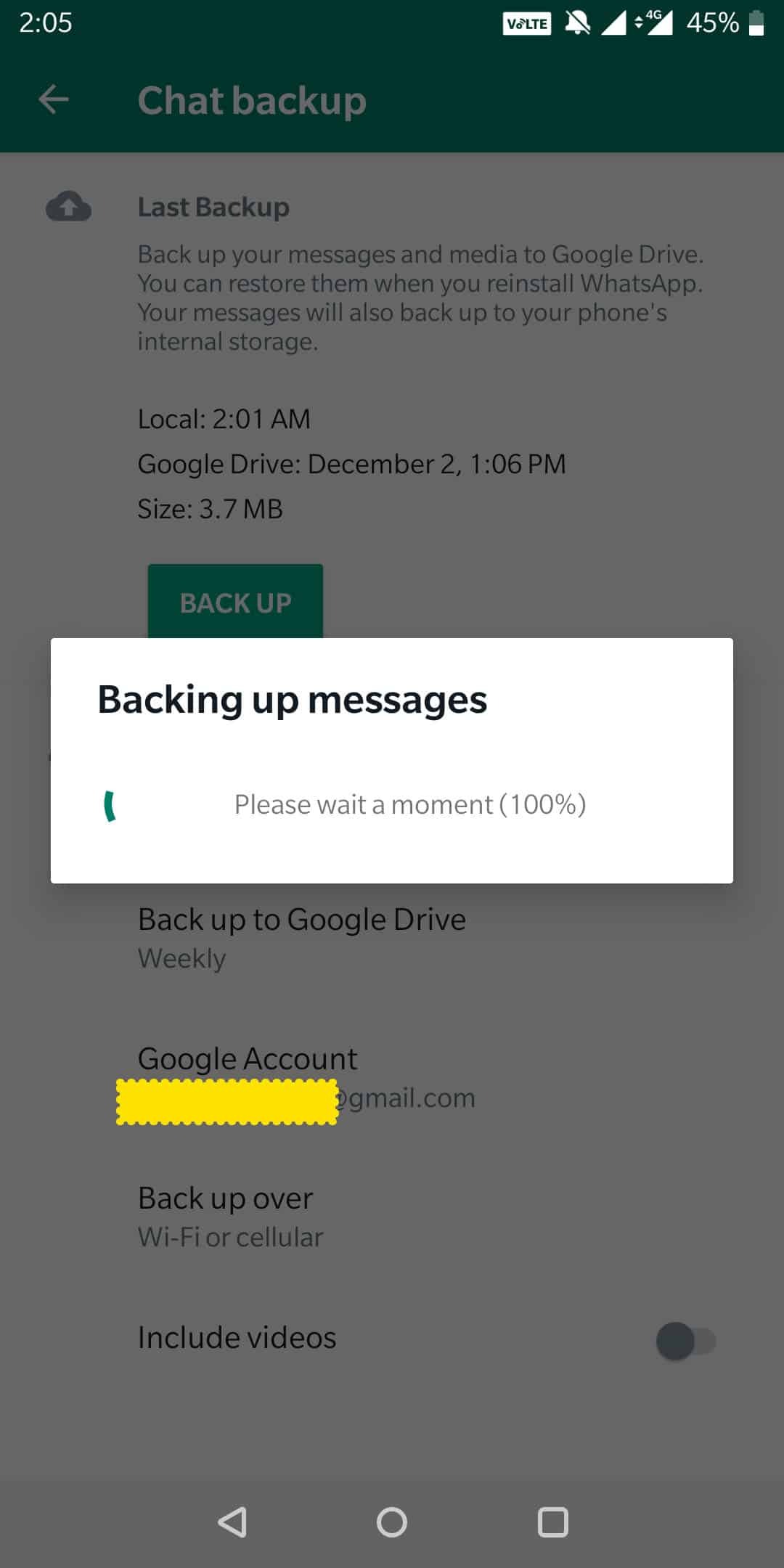784x1568 pixels.
Task: Toggle the Include videos switch
Action: point(685,1341)
